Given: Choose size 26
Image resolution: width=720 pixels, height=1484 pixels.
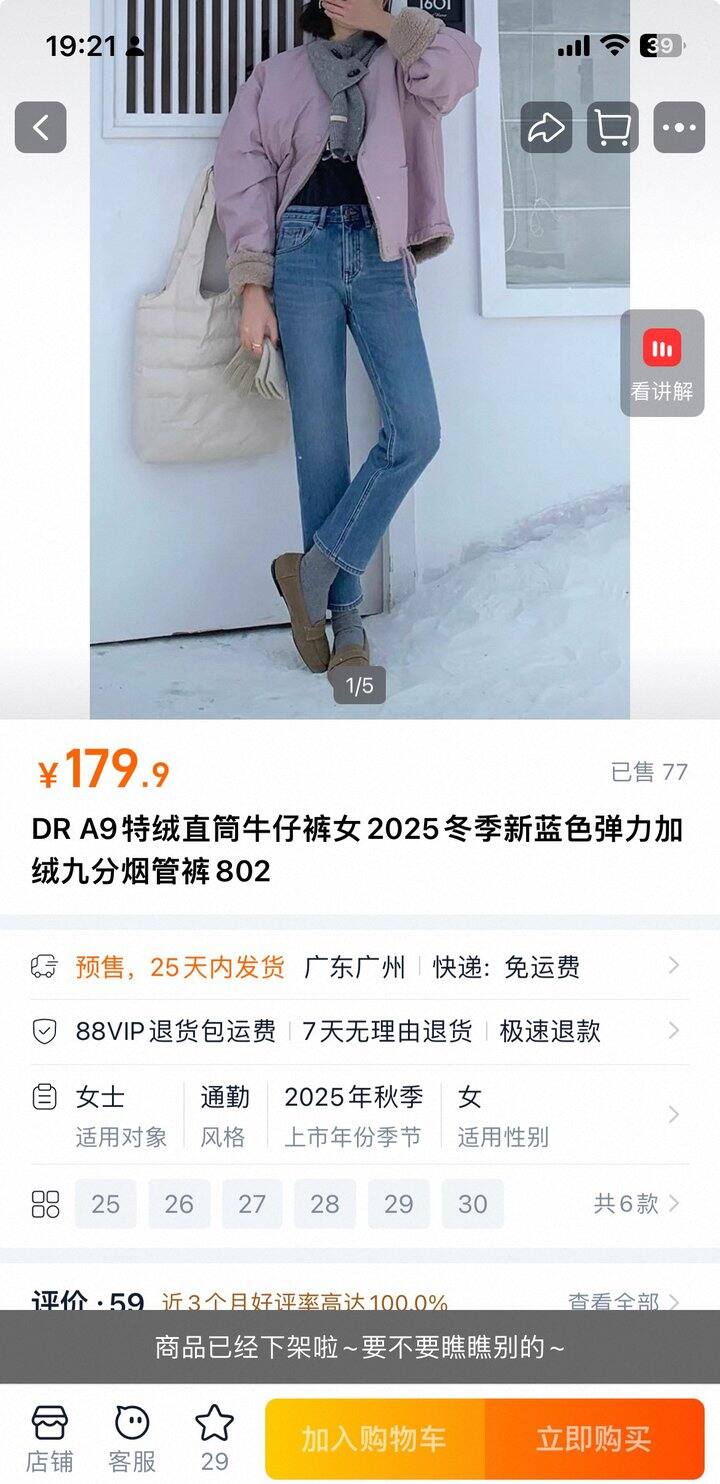Looking at the screenshot, I should [179, 1204].
